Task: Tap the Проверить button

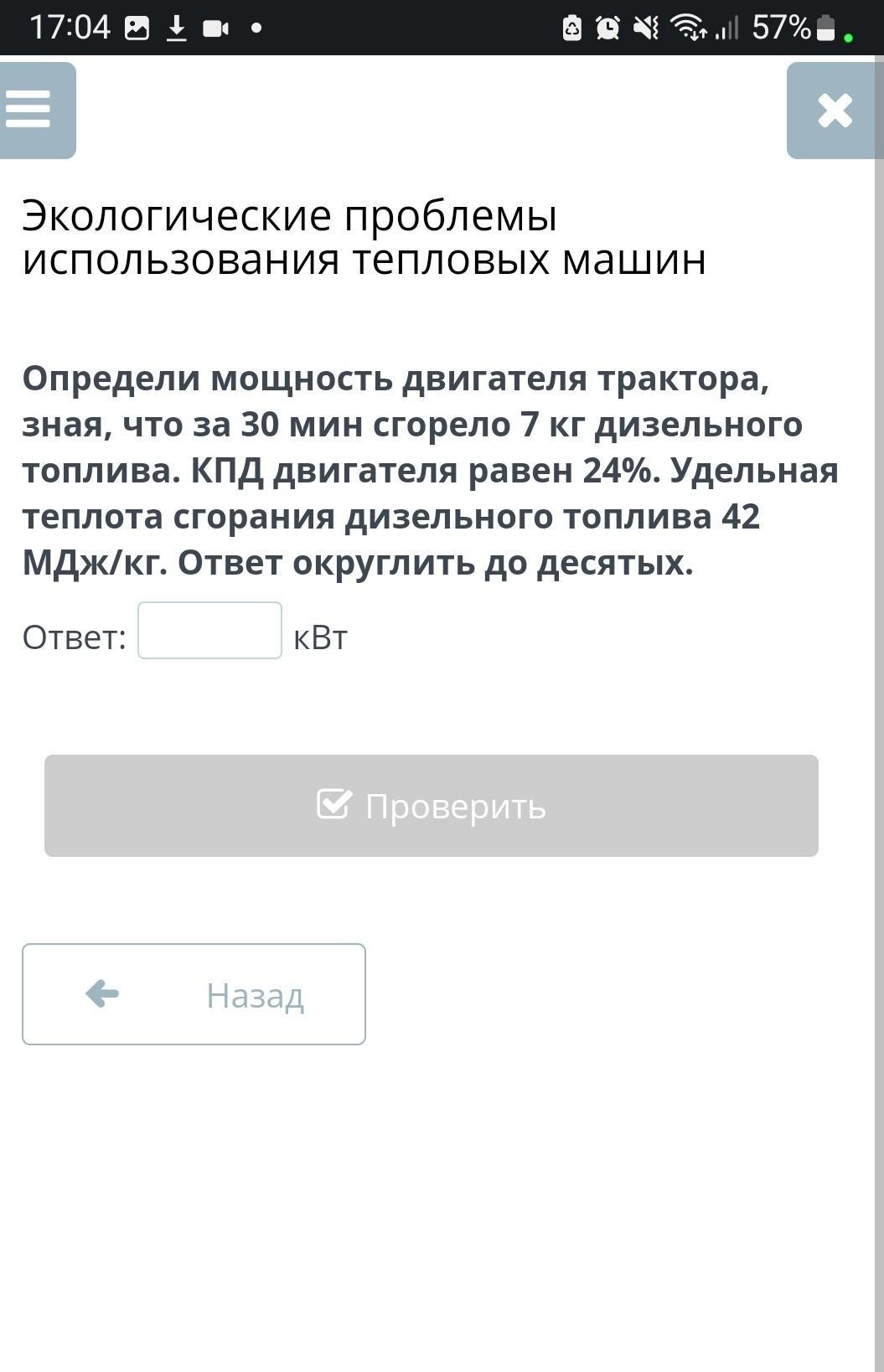Action: [431, 806]
